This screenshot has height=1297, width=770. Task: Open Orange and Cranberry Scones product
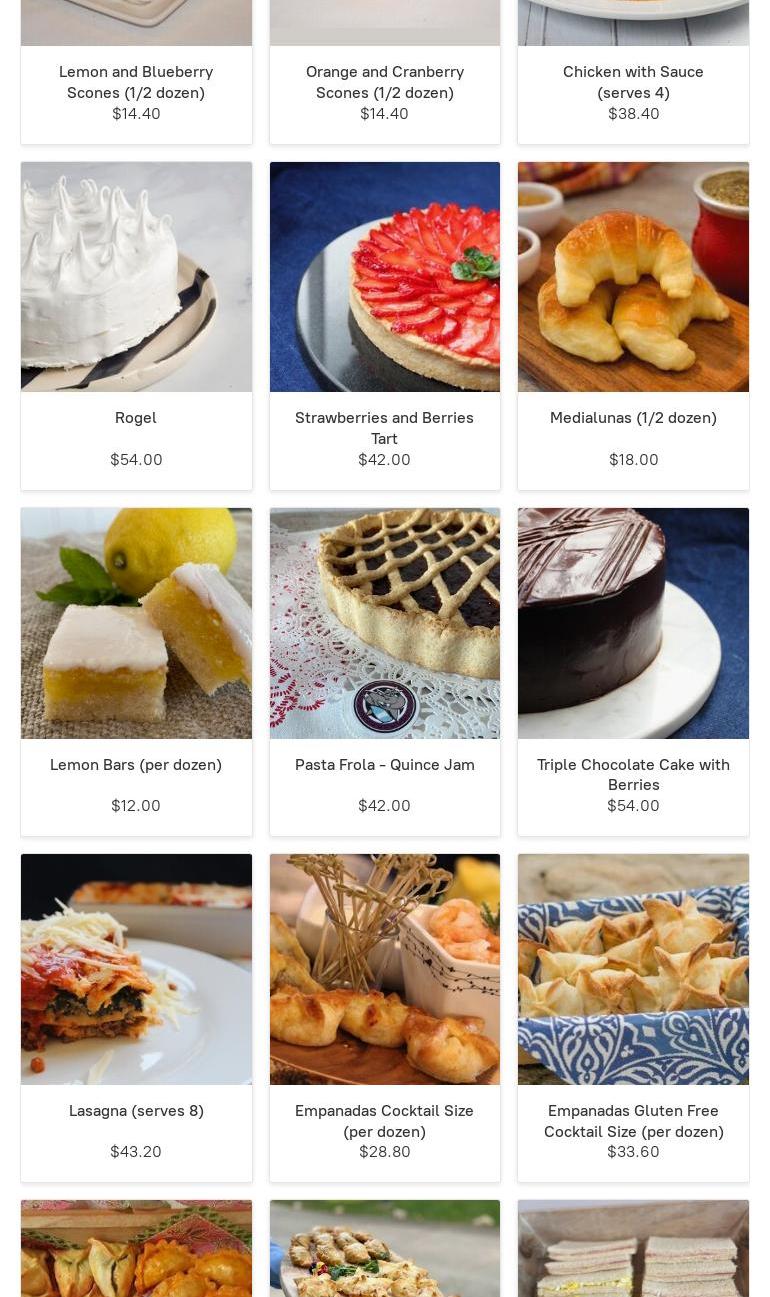click(x=385, y=82)
